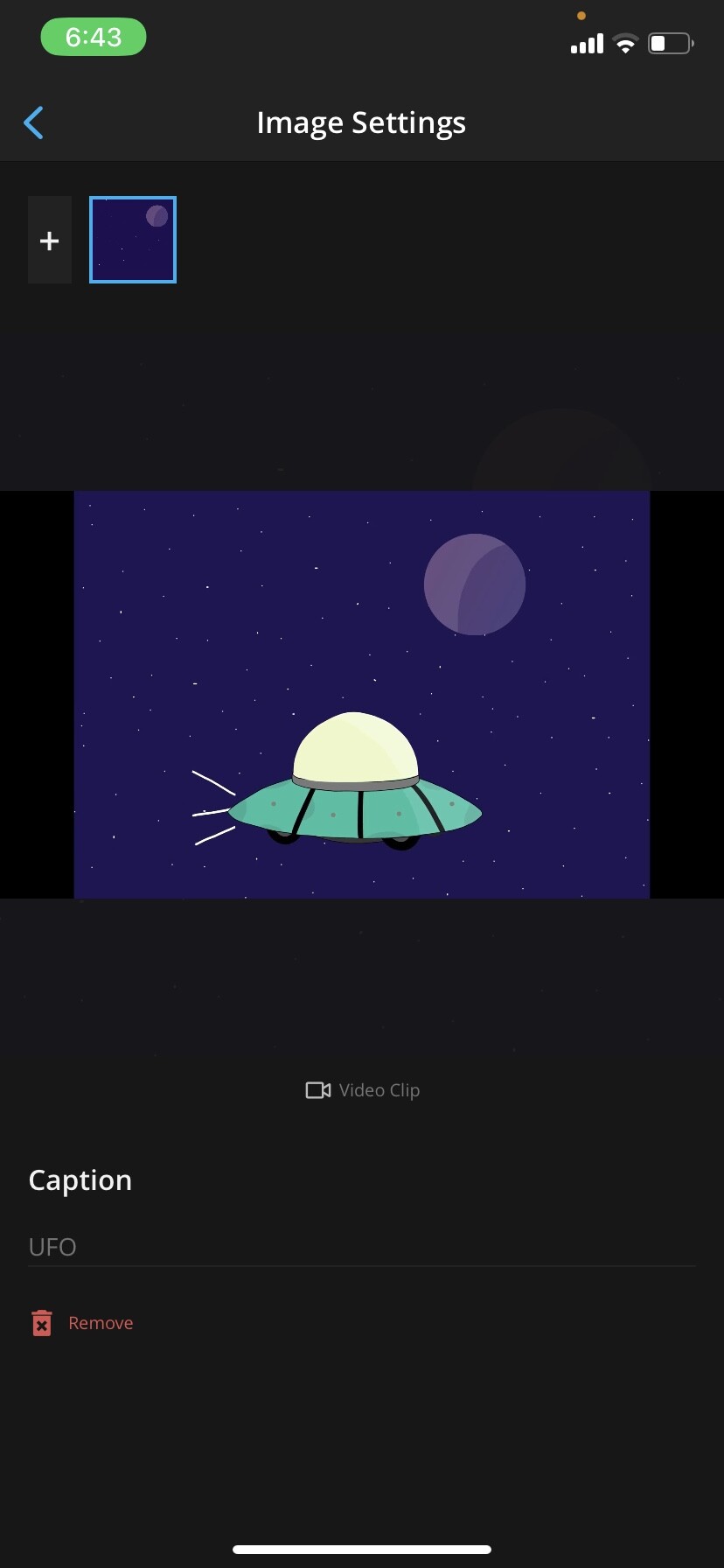Tap the cellular signal bars indicator
The image size is (724, 1568).
pos(585,43)
